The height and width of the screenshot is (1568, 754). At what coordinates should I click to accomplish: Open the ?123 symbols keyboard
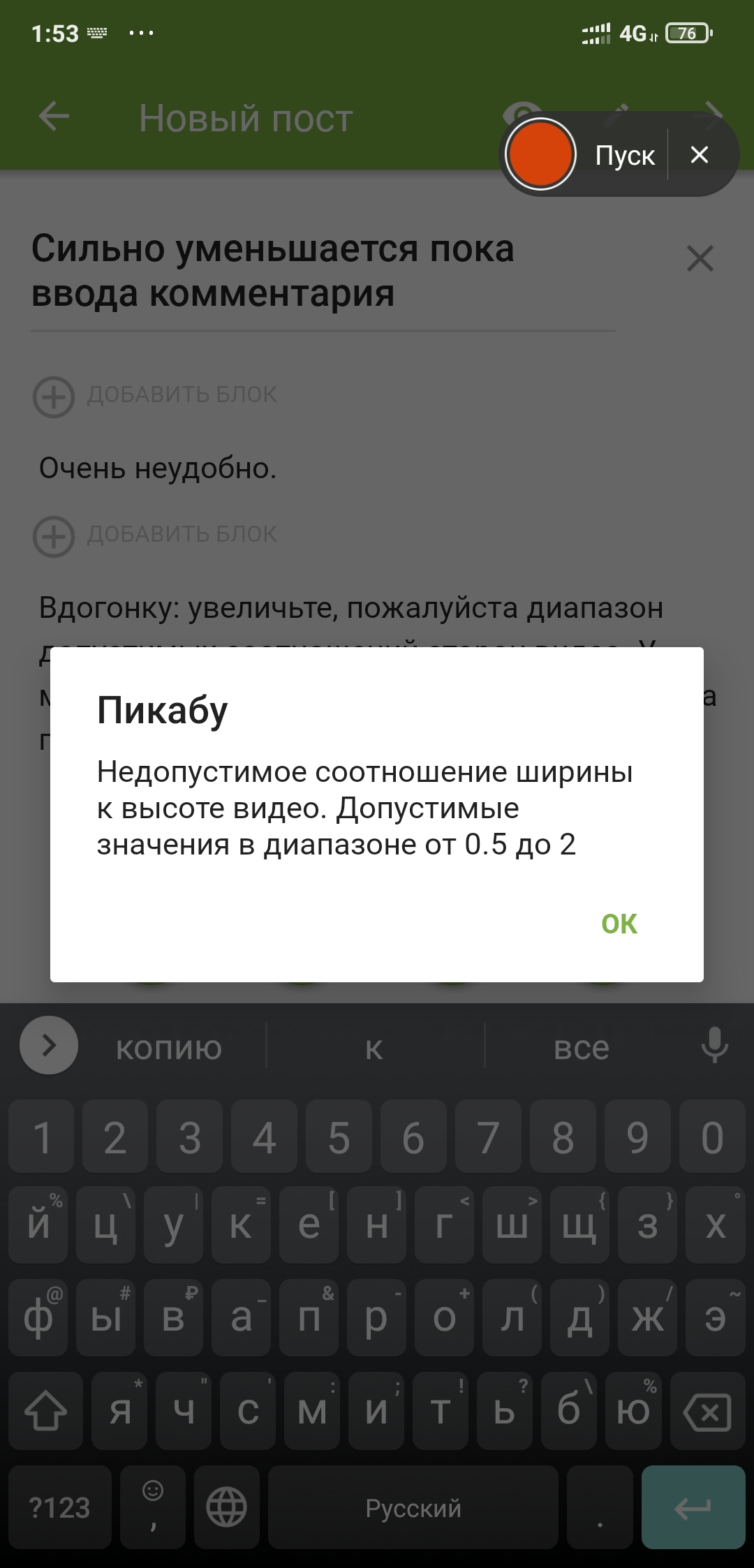[60, 1507]
